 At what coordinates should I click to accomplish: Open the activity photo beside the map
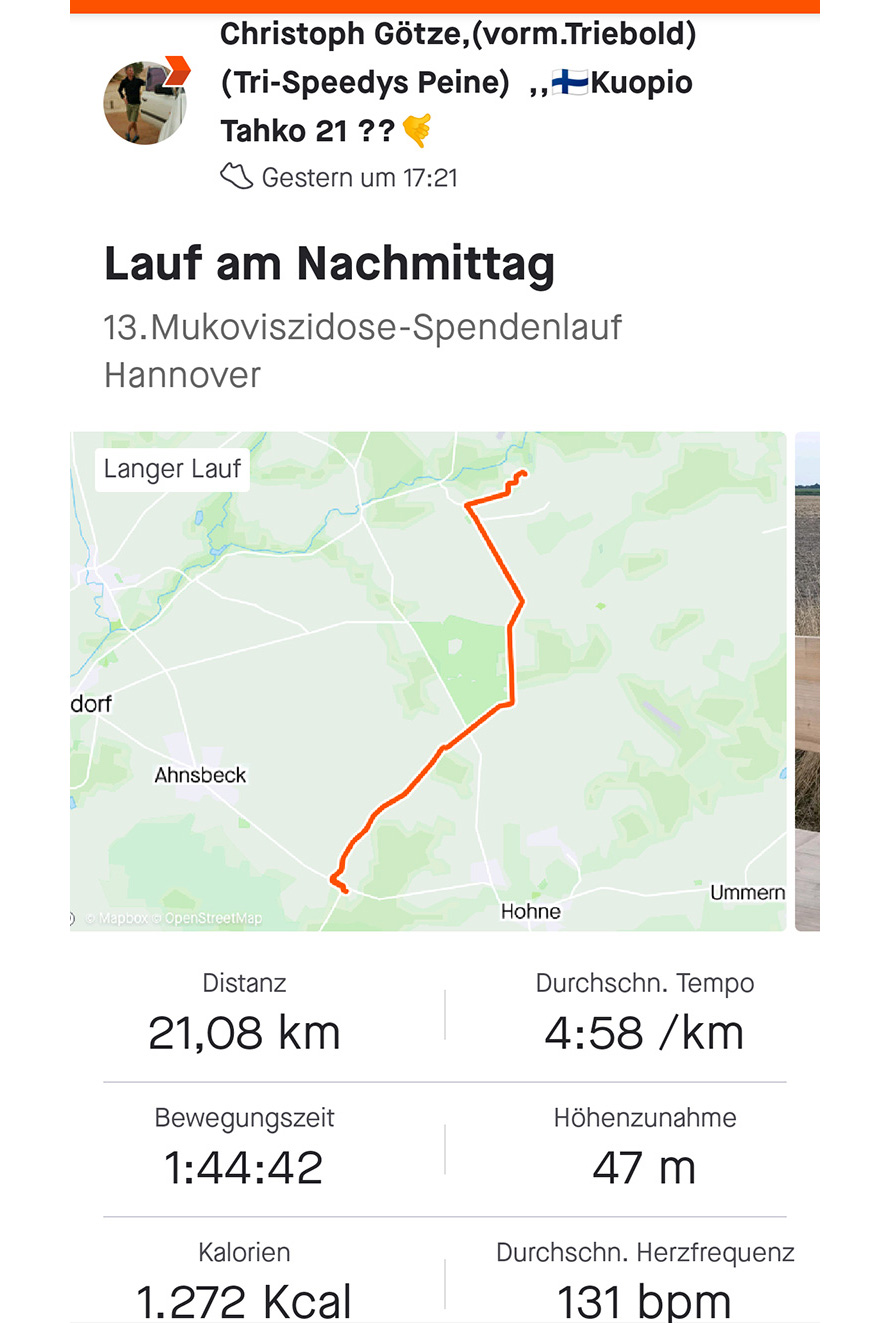[807, 680]
